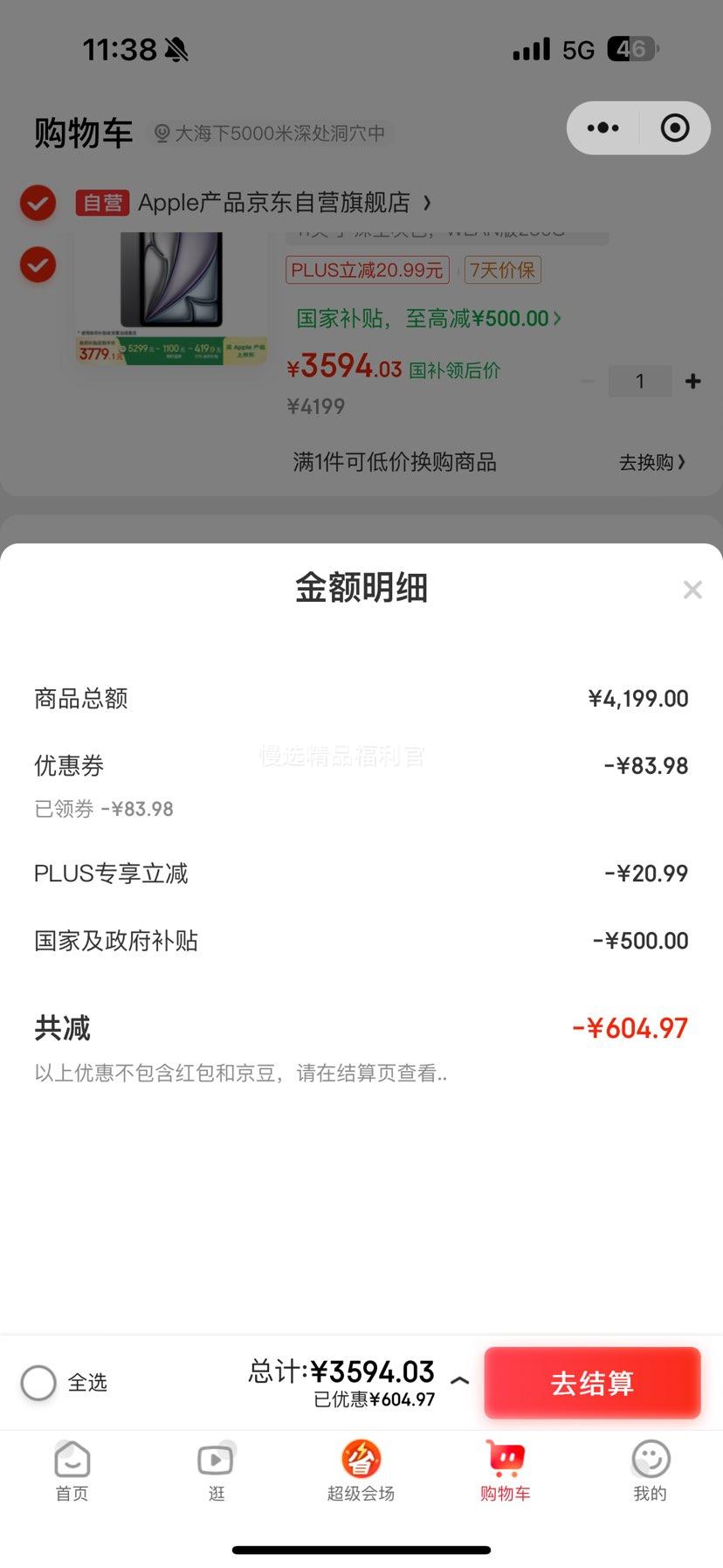723x1568 pixels.
Task: Toggle the 全选 select-all checkbox
Action: pyautogui.click(x=38, y=1383)
